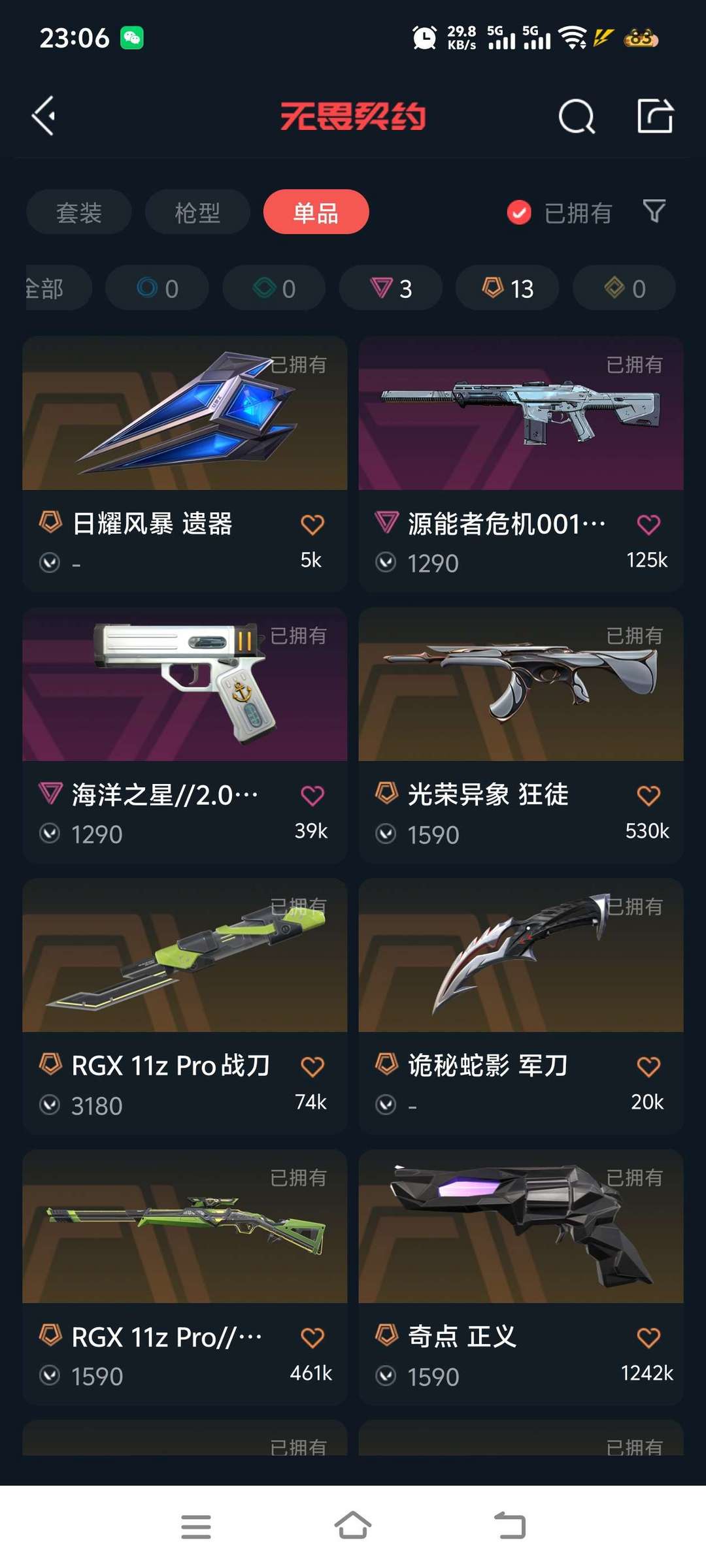The image size is (706, 1568).
Task: Open the 日耀风暴 遗器 card
Action: tap(185, 464)
